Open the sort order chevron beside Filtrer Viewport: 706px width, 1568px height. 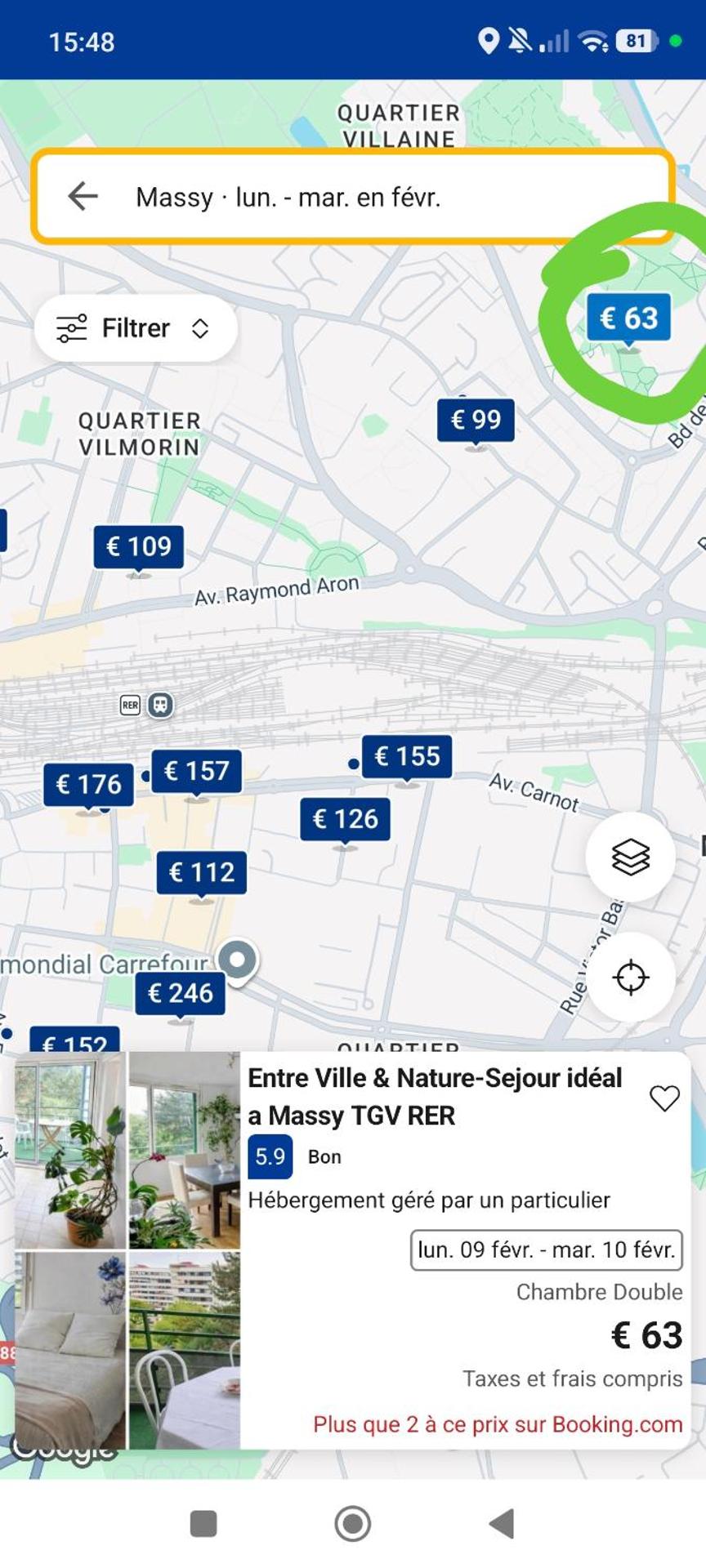point(199,327)
